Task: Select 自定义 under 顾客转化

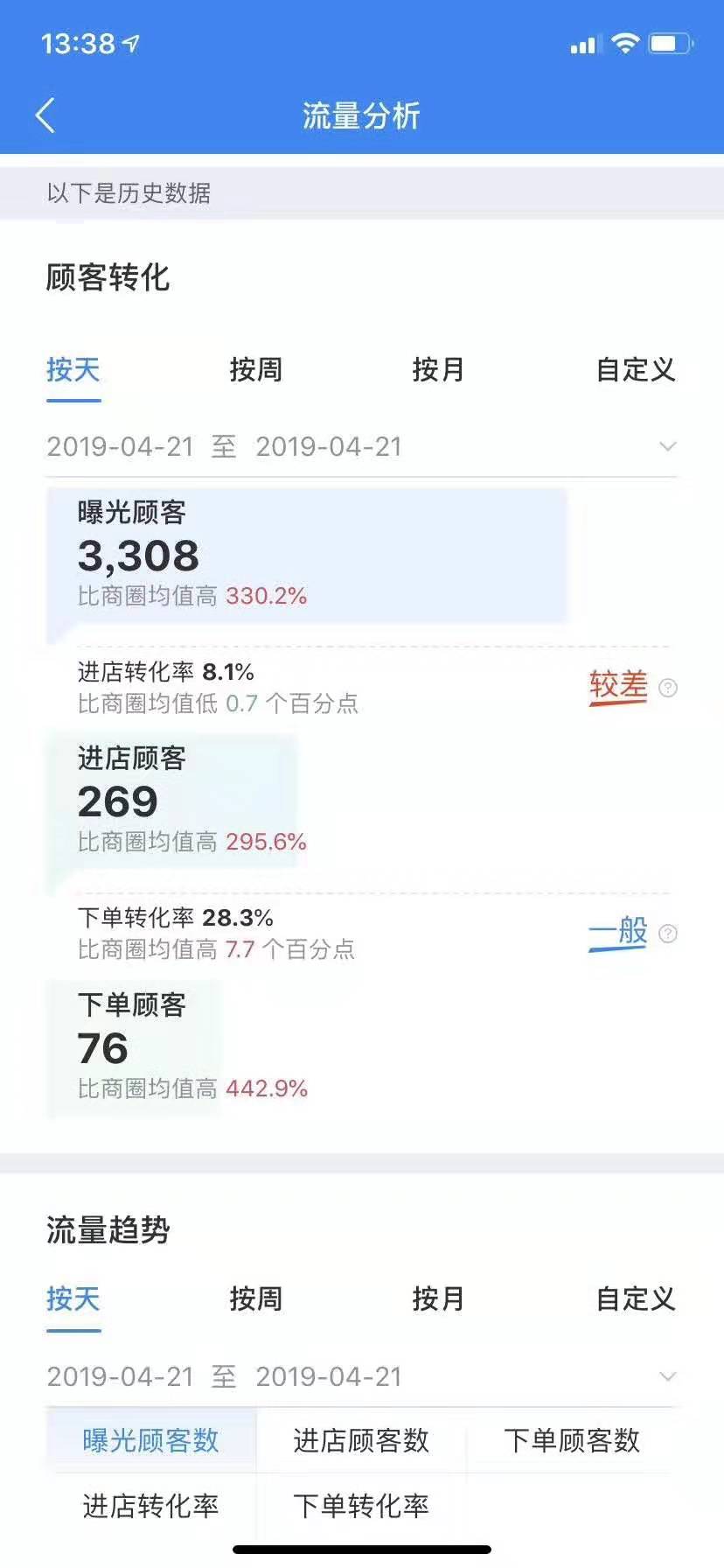Action: 636,370
